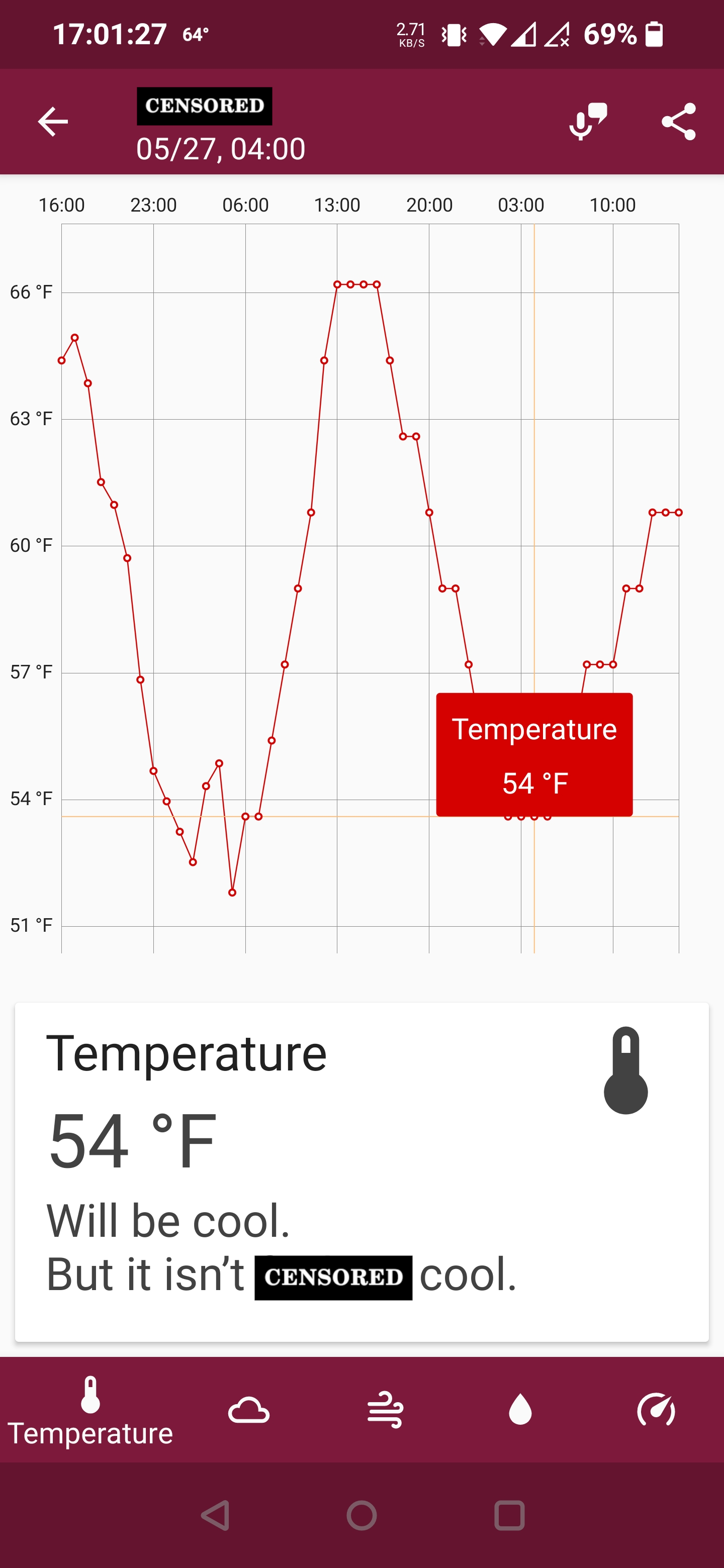This screenshot has height=1568, width=724.
Task: Open the system recent apps view
Action: point(509,1515)
